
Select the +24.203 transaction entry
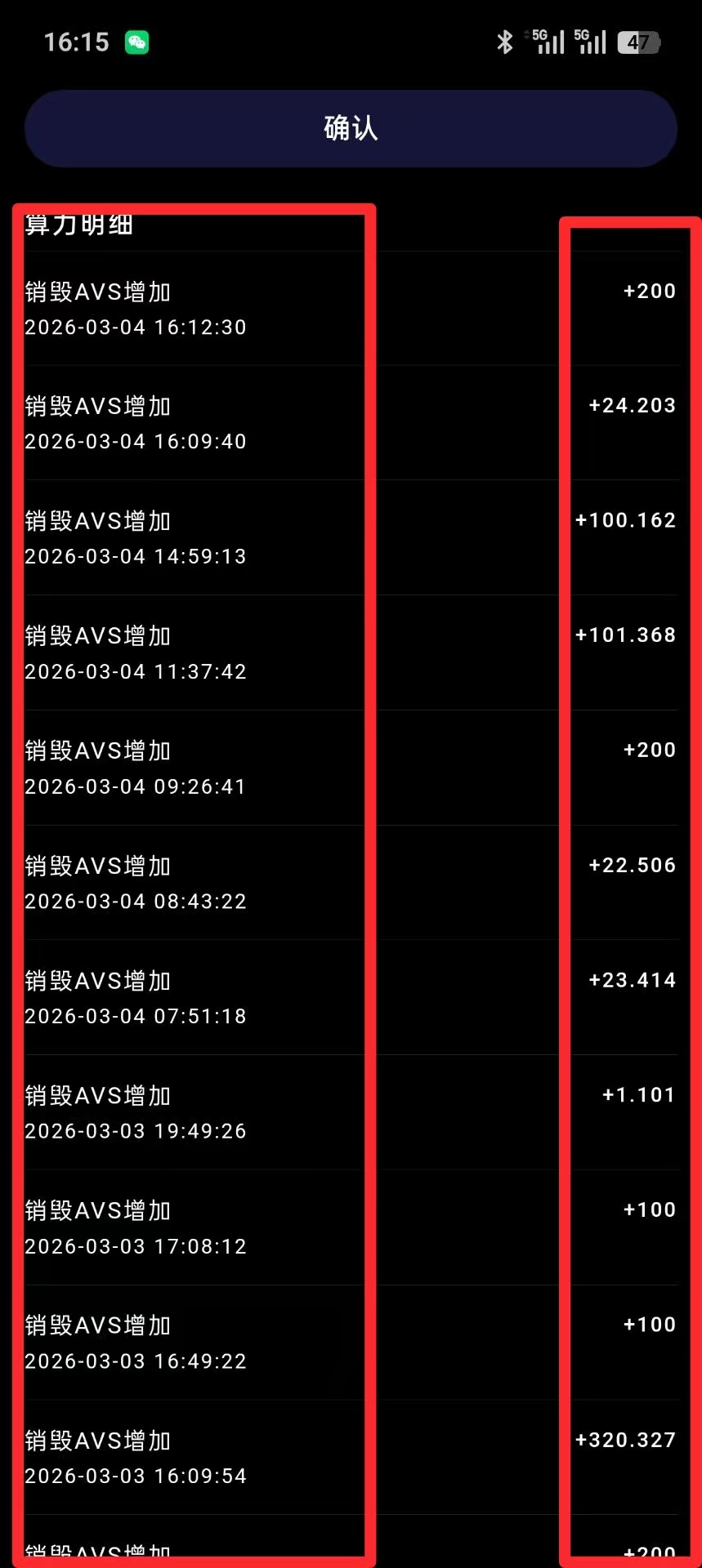632,405
